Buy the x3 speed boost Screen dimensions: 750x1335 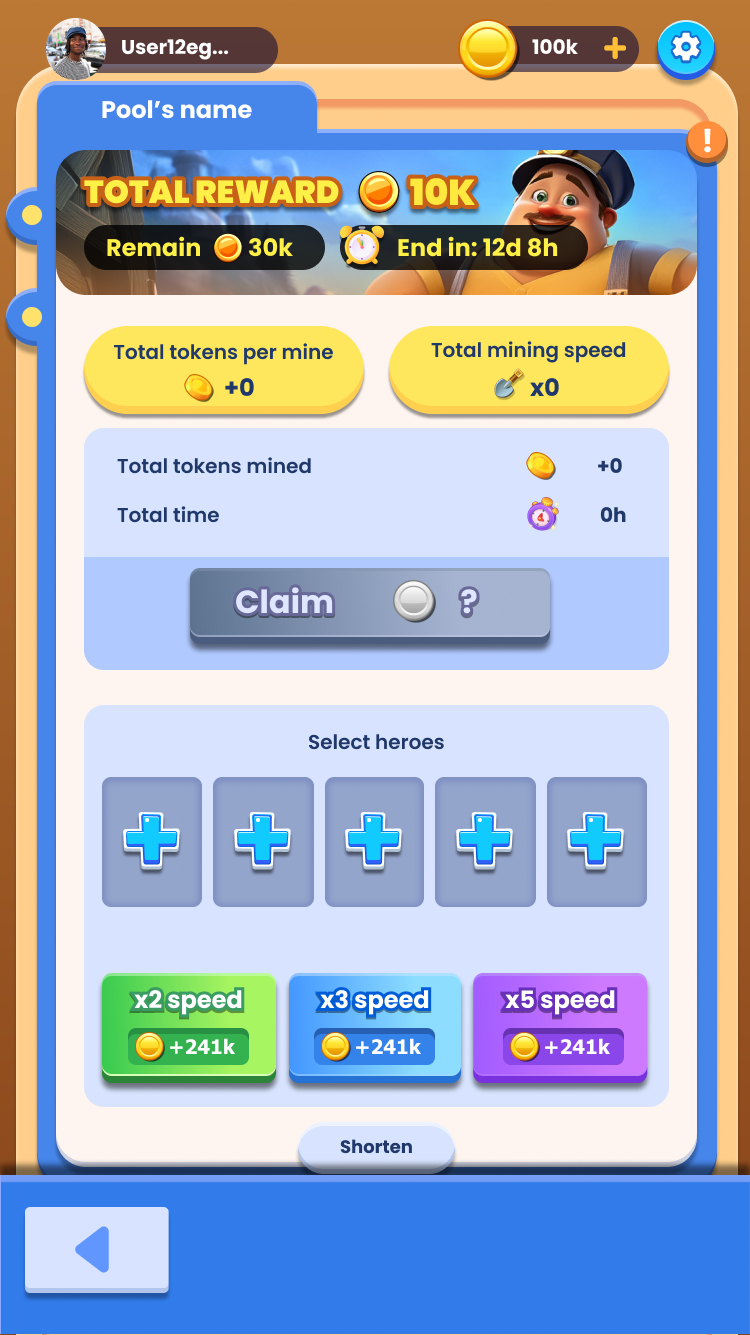[375, 1027]
